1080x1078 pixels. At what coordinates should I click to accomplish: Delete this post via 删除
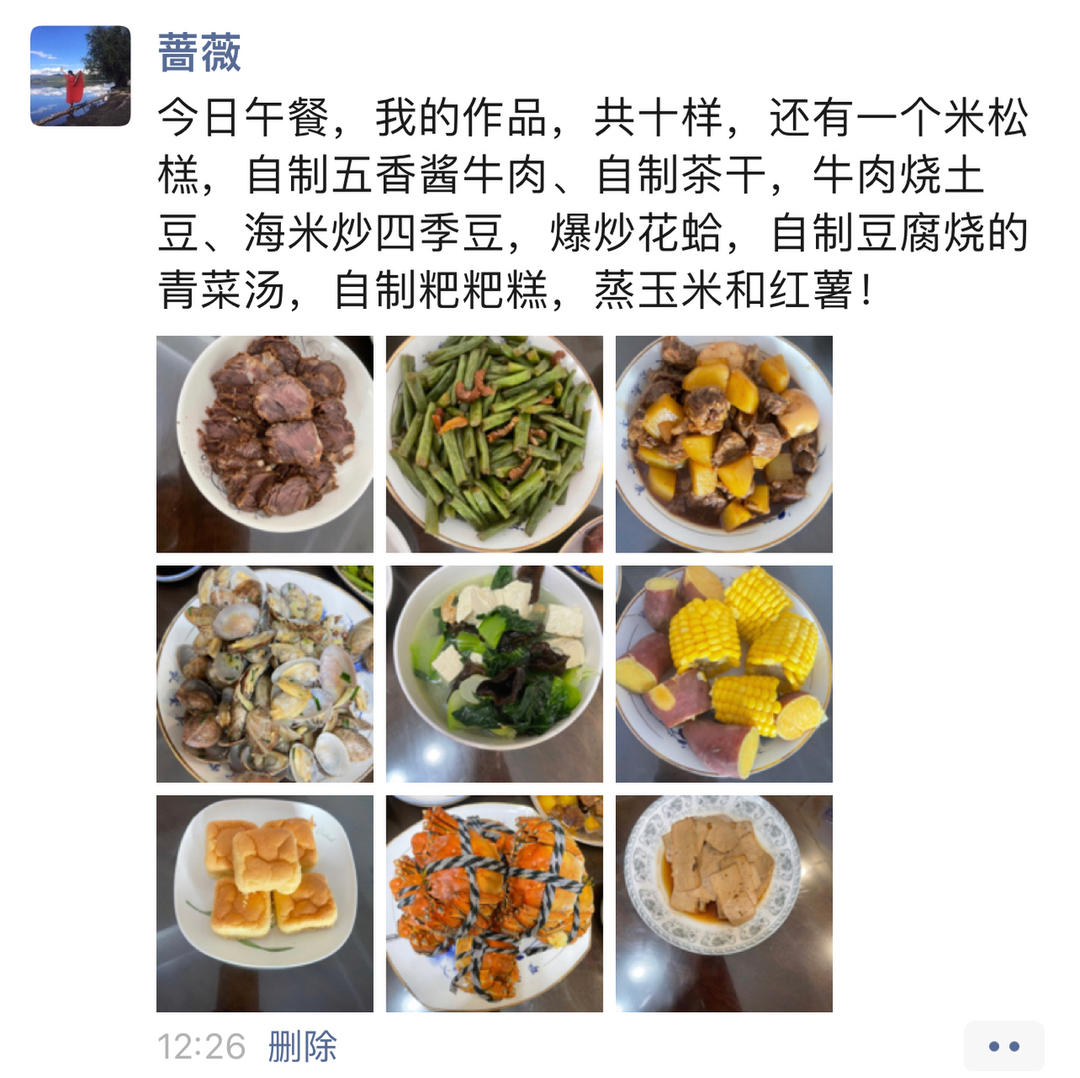[302, 1046]
